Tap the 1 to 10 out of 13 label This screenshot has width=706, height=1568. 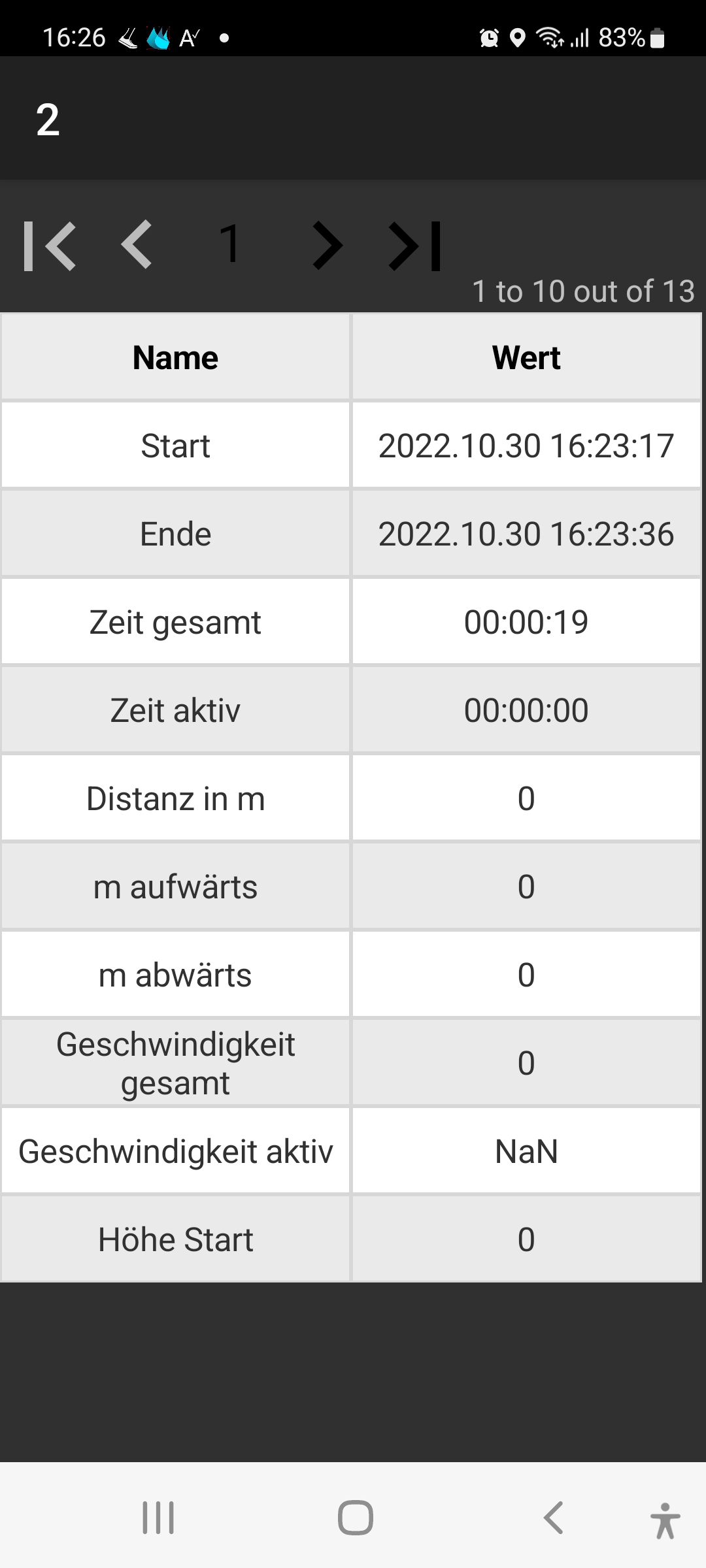point(584,291)
